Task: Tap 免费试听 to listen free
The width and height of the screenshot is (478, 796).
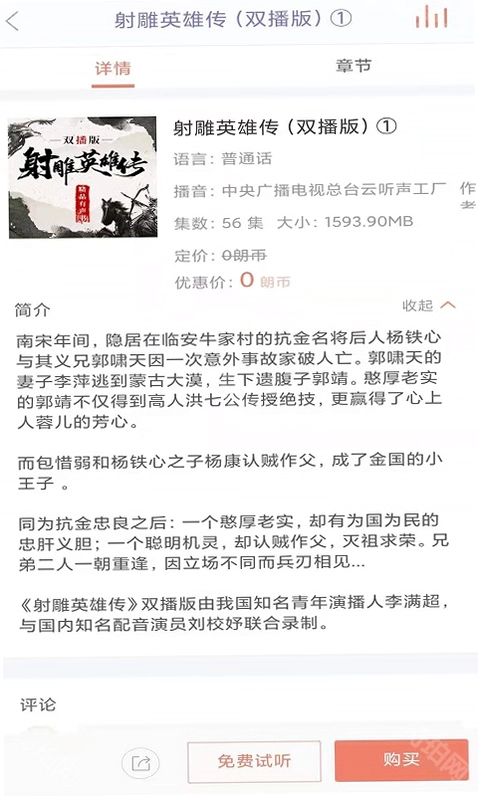Action: click(254, 761)
